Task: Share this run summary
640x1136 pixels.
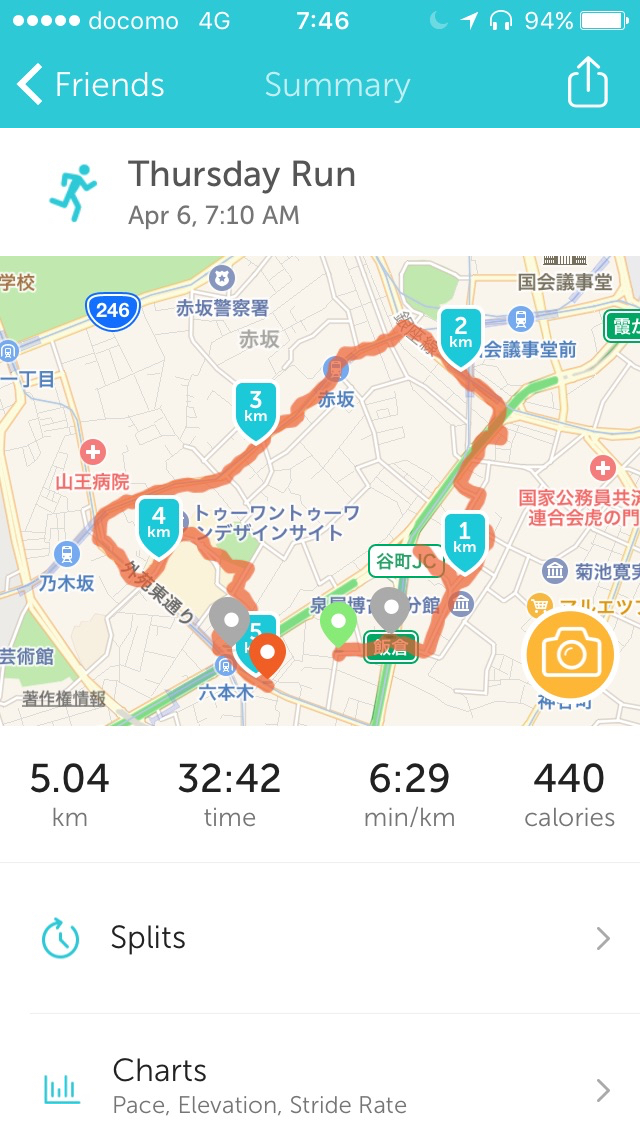Action: point(587,83)
